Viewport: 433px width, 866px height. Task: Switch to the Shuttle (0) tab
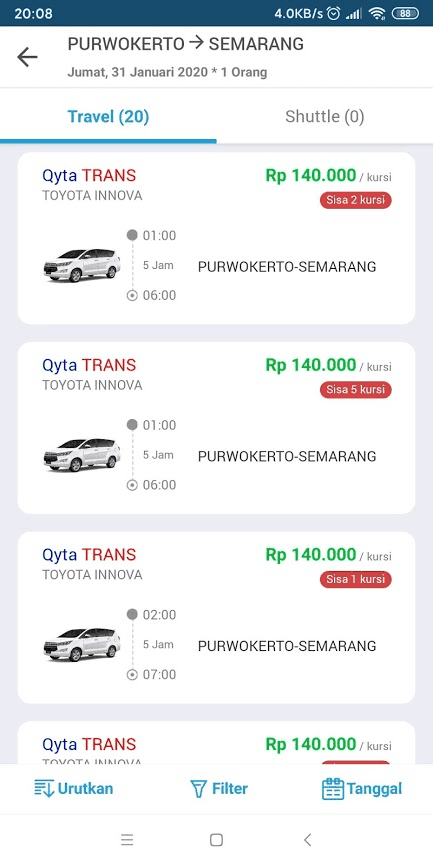click(325, 117)
